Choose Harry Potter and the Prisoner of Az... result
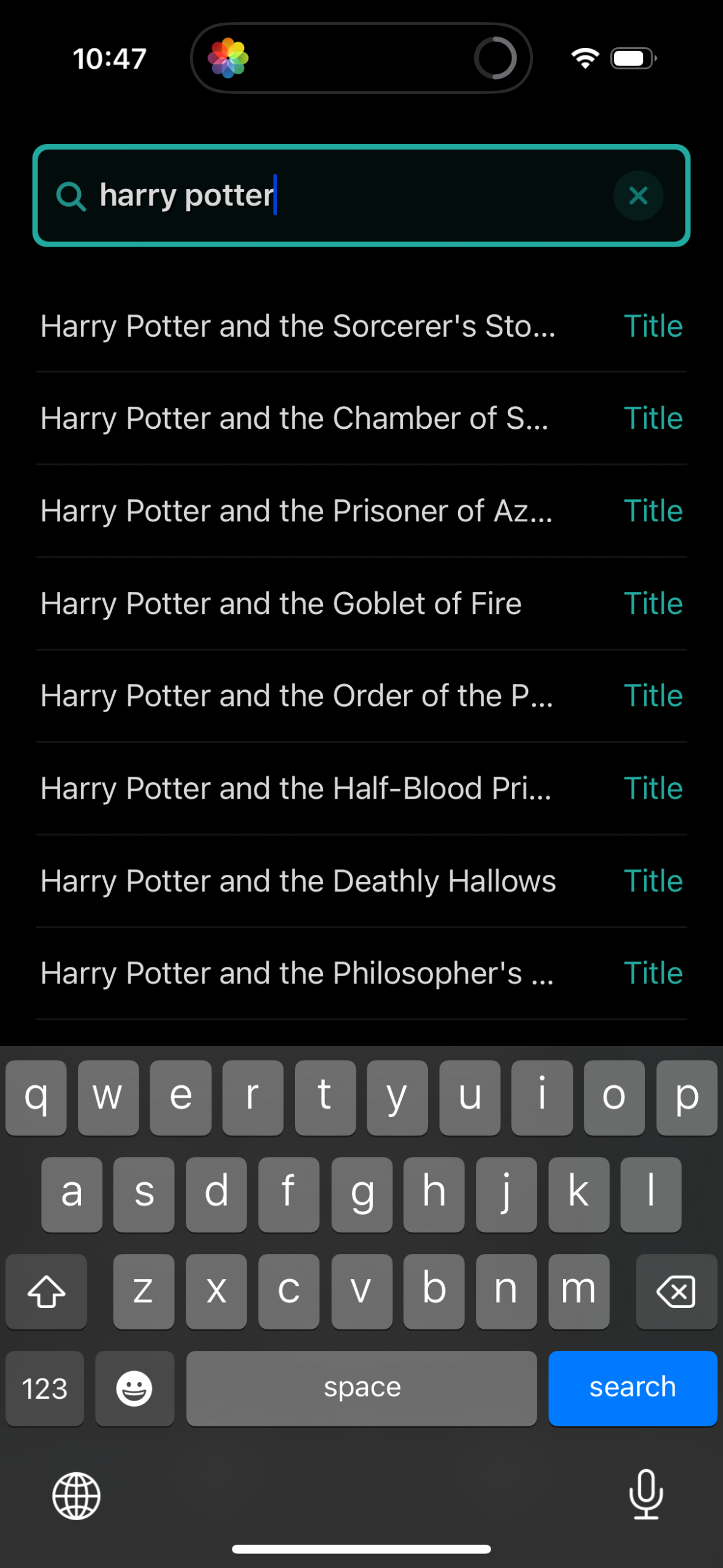 coord(297,511)
